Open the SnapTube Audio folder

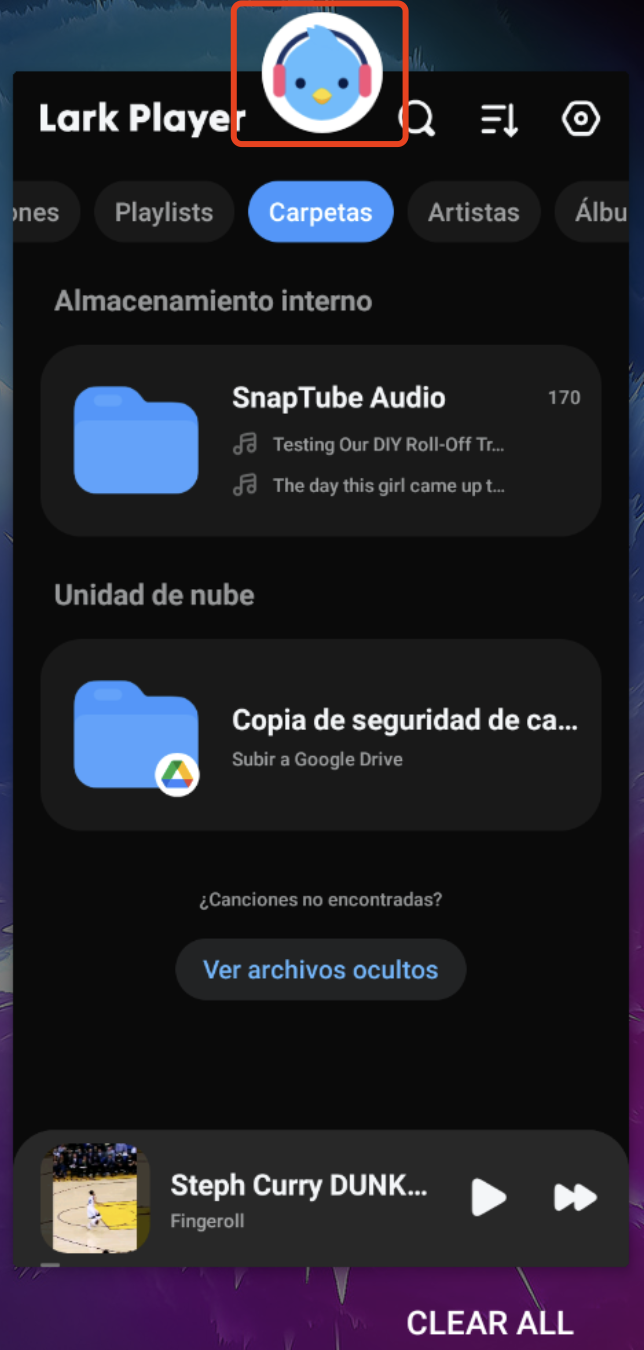coord(320,440)
